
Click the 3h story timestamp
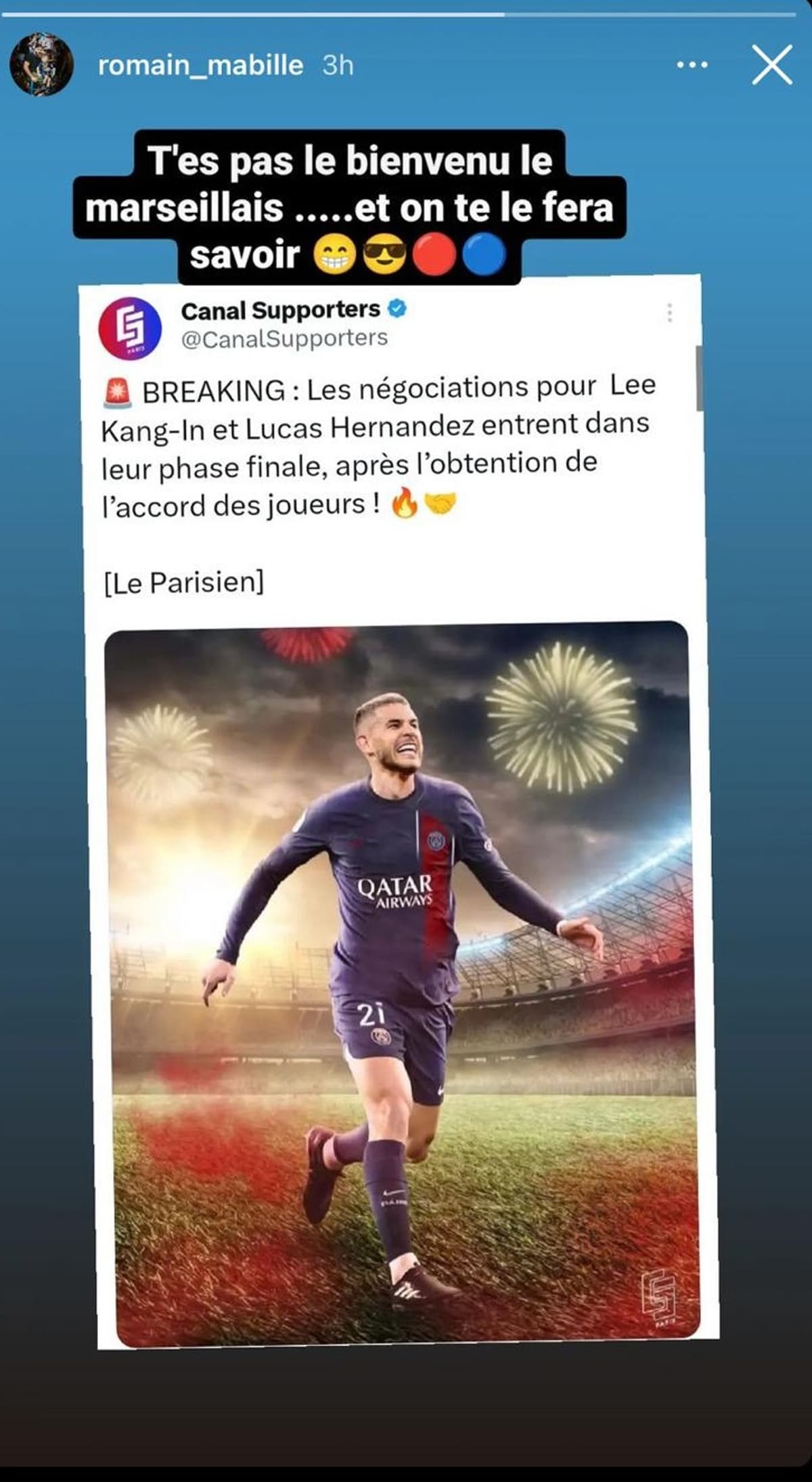tap(339, 66)
